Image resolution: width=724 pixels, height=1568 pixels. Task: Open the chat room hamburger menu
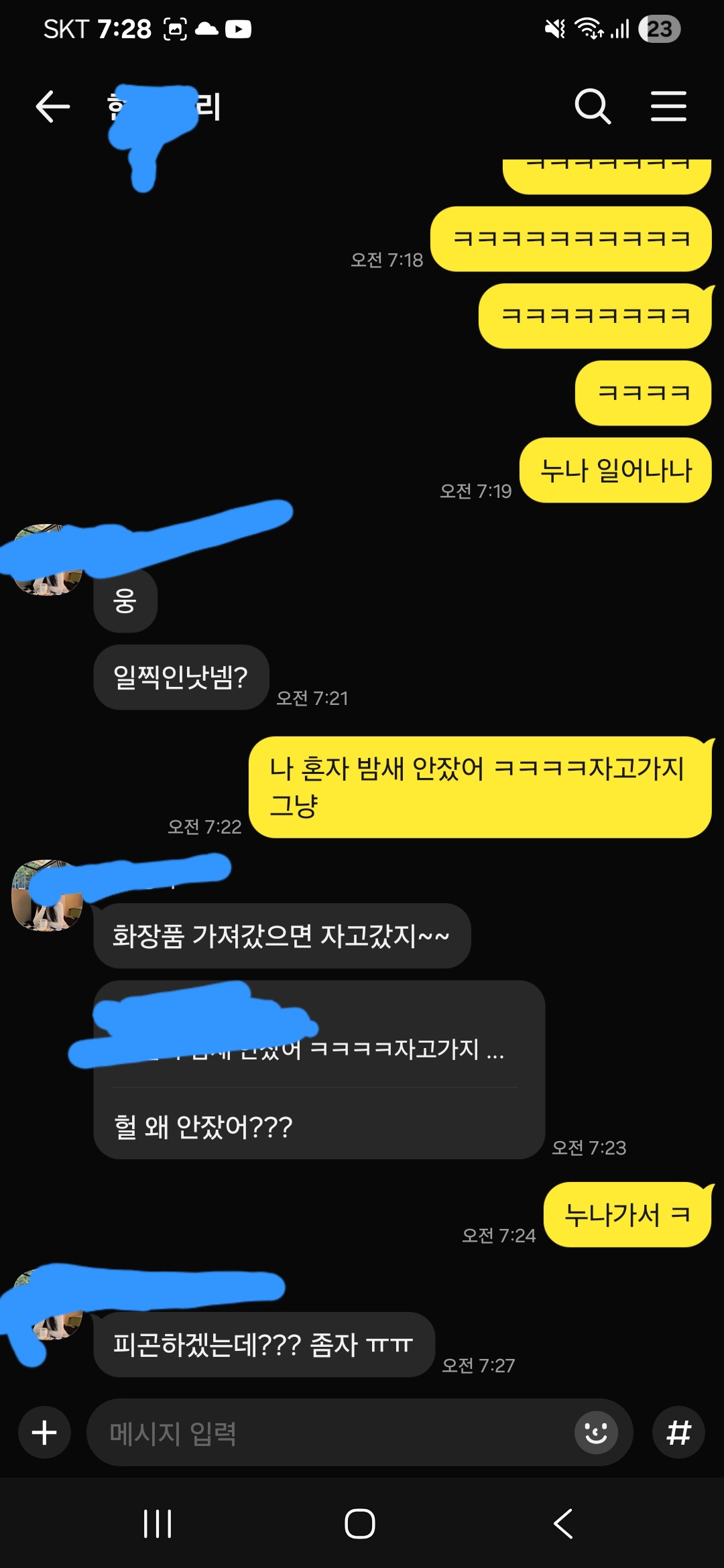(668, 107)
